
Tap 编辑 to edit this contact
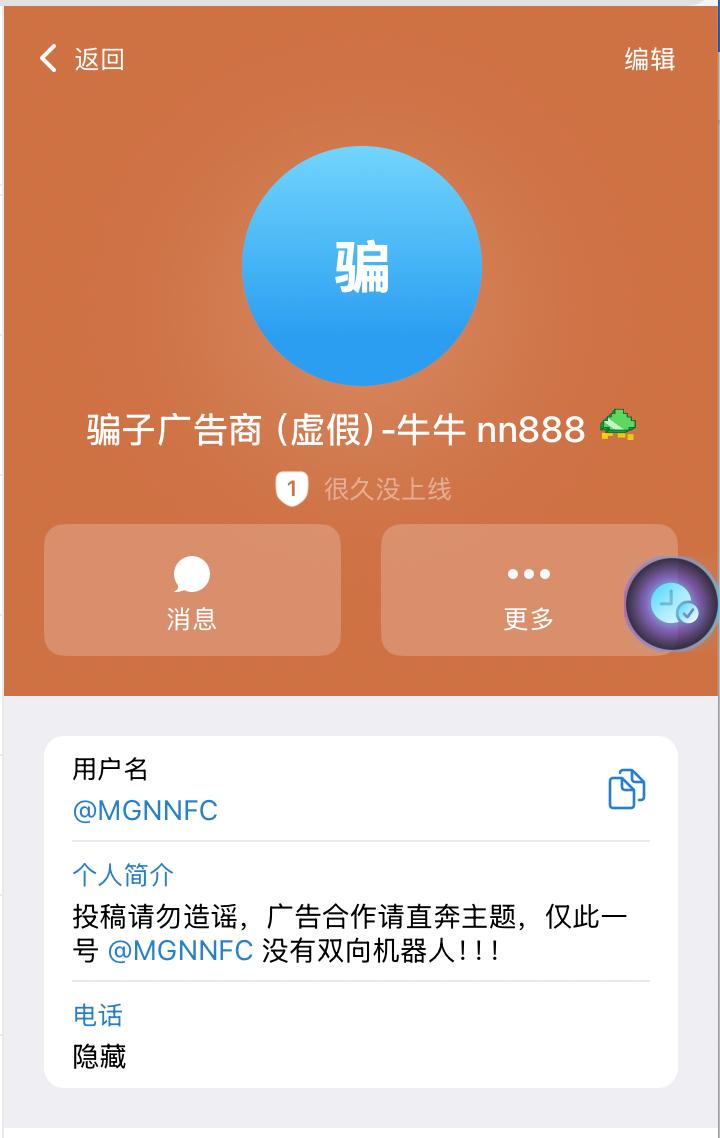[x=650, y=59]
